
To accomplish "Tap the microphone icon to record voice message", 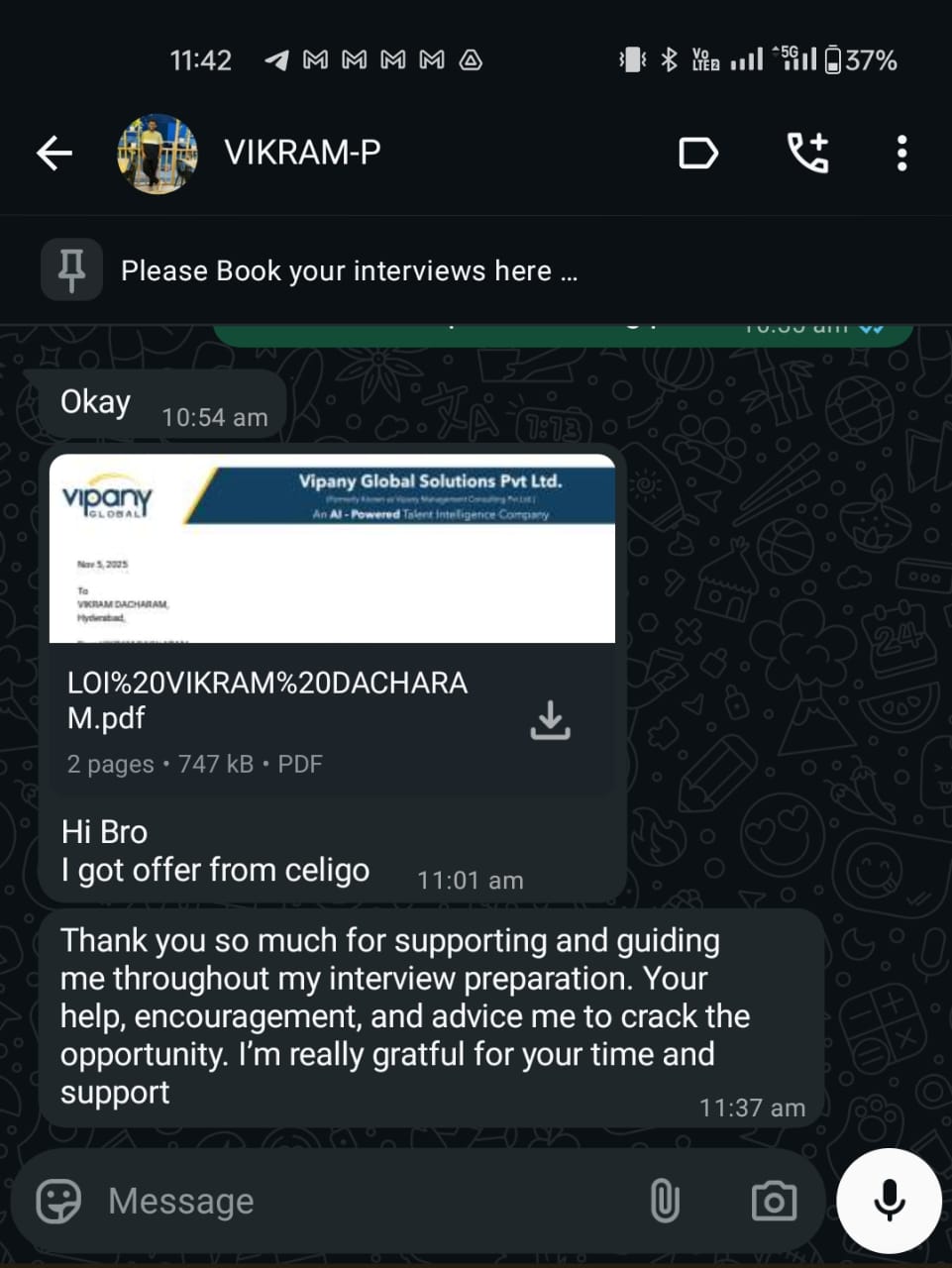I will coord(888,1201).
